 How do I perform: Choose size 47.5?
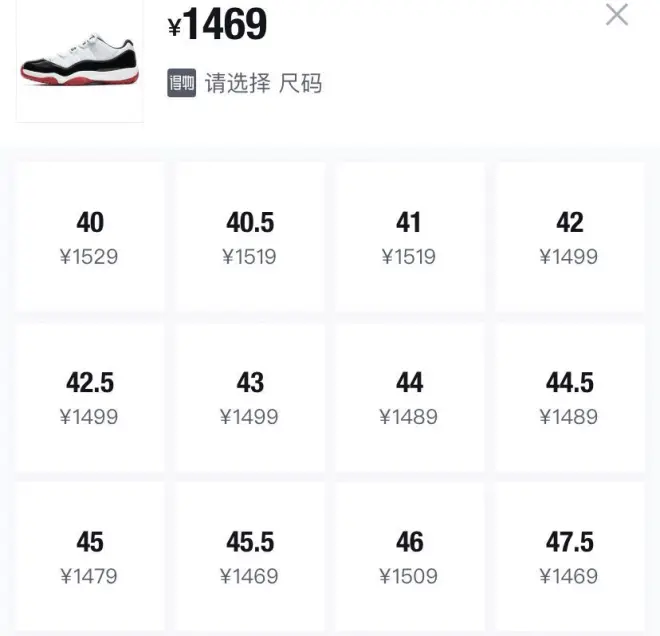[569, 558]
